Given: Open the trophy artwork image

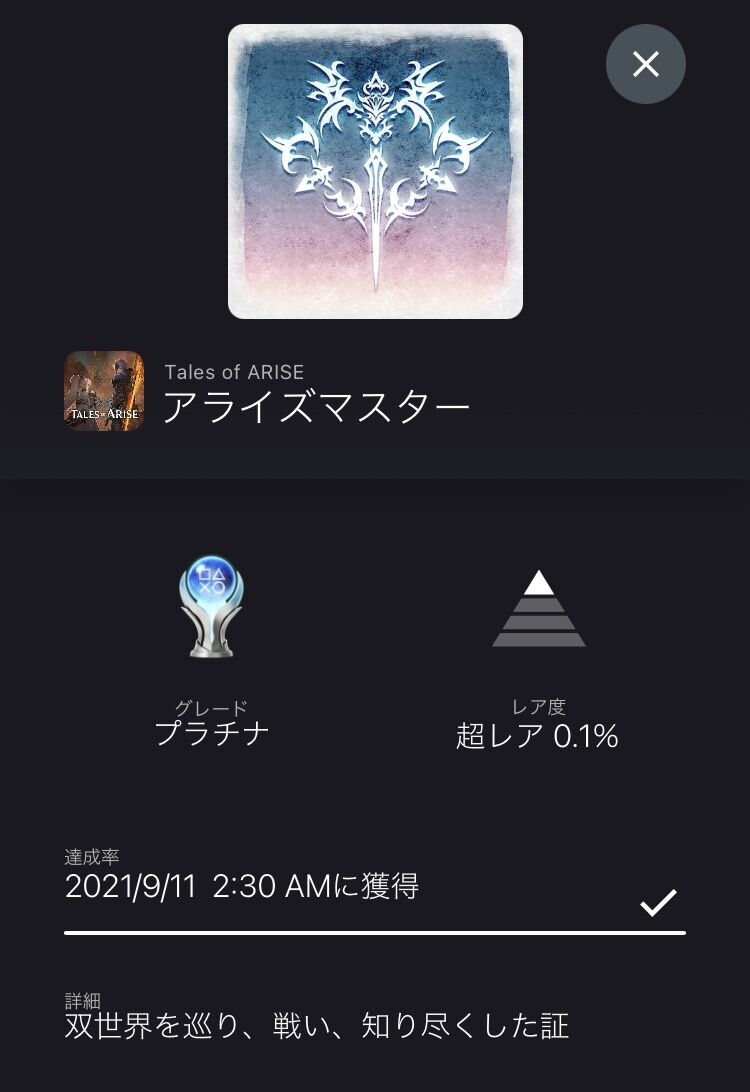Looking at the screenshot, I should point(375,172).
